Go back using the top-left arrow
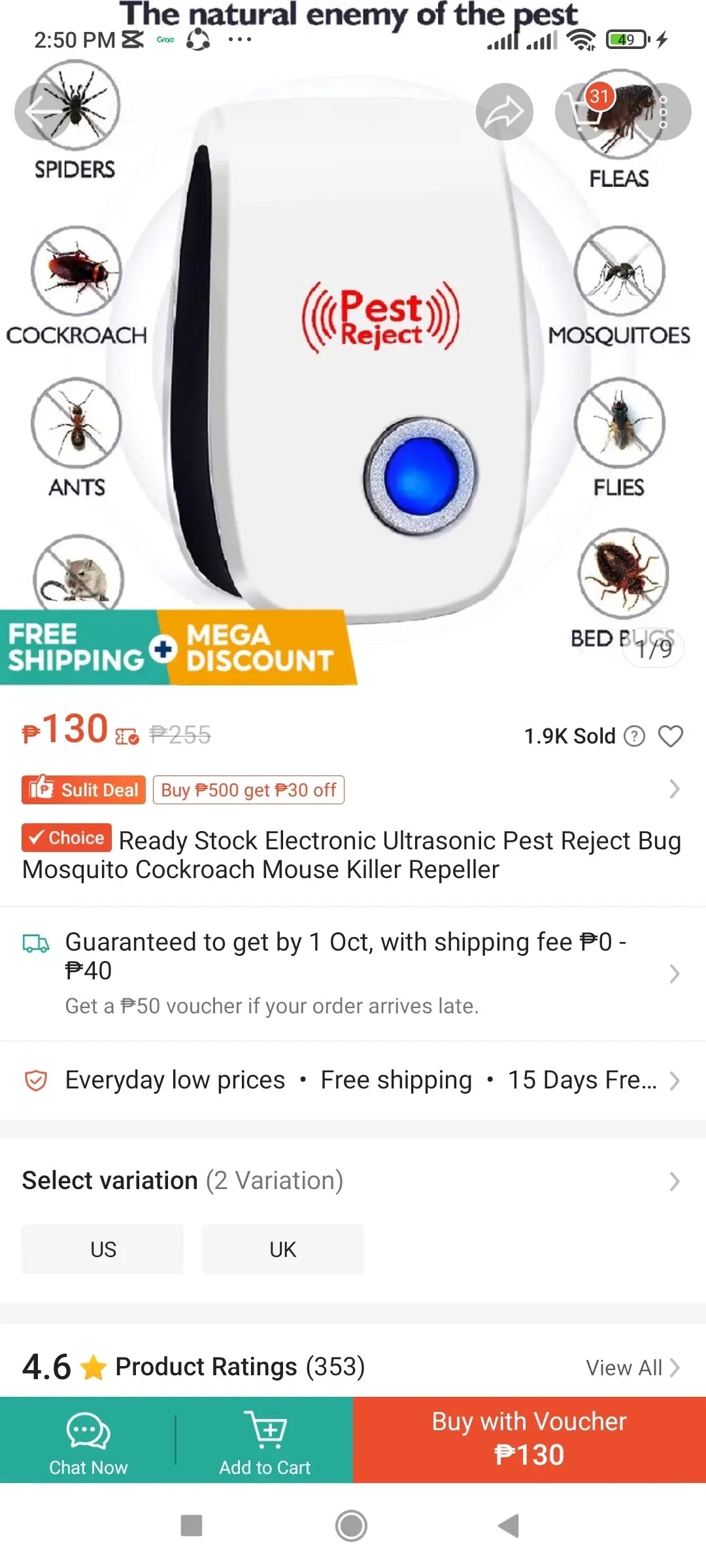 point(43,112)
